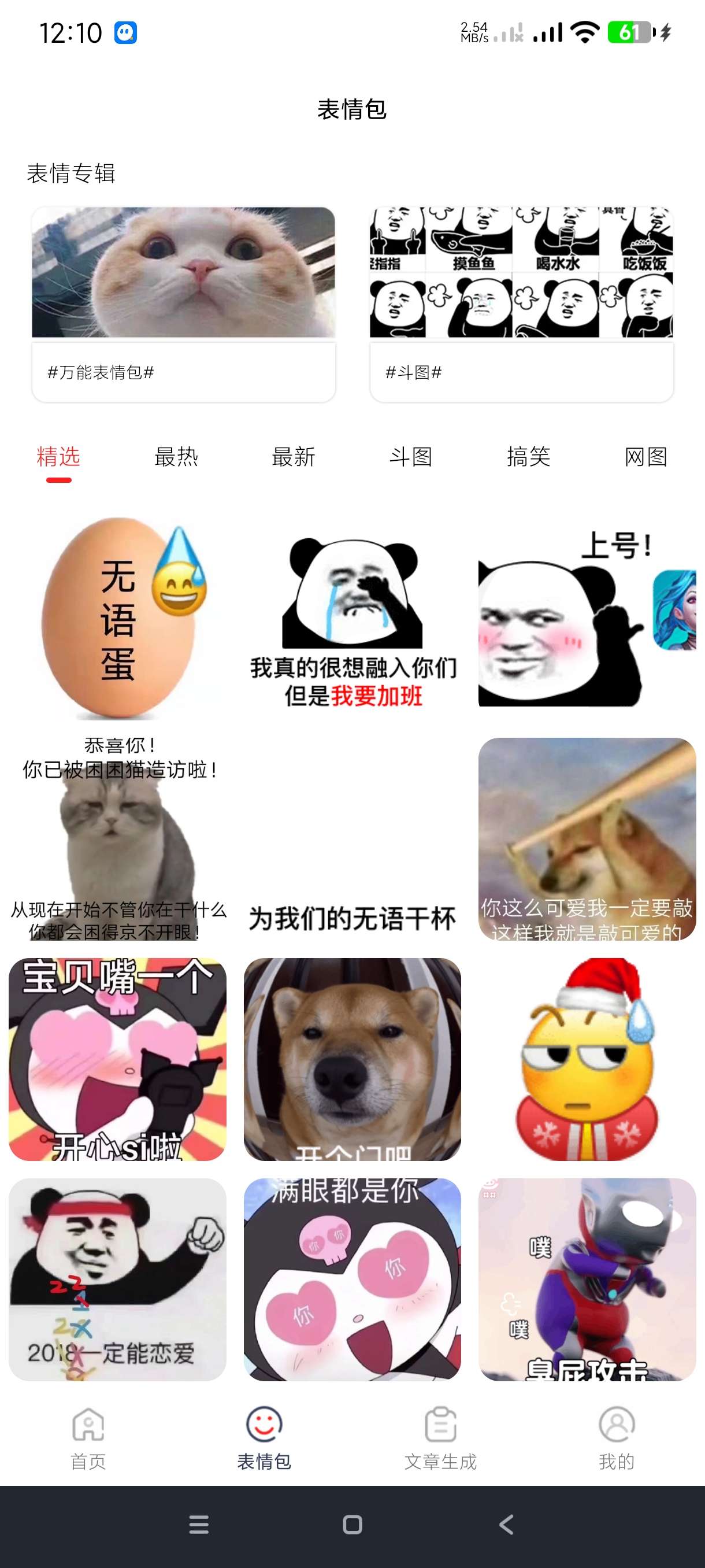Open the 为我们的无语干杯 meme
705x1568 pixels.
[x=352, y=839]
